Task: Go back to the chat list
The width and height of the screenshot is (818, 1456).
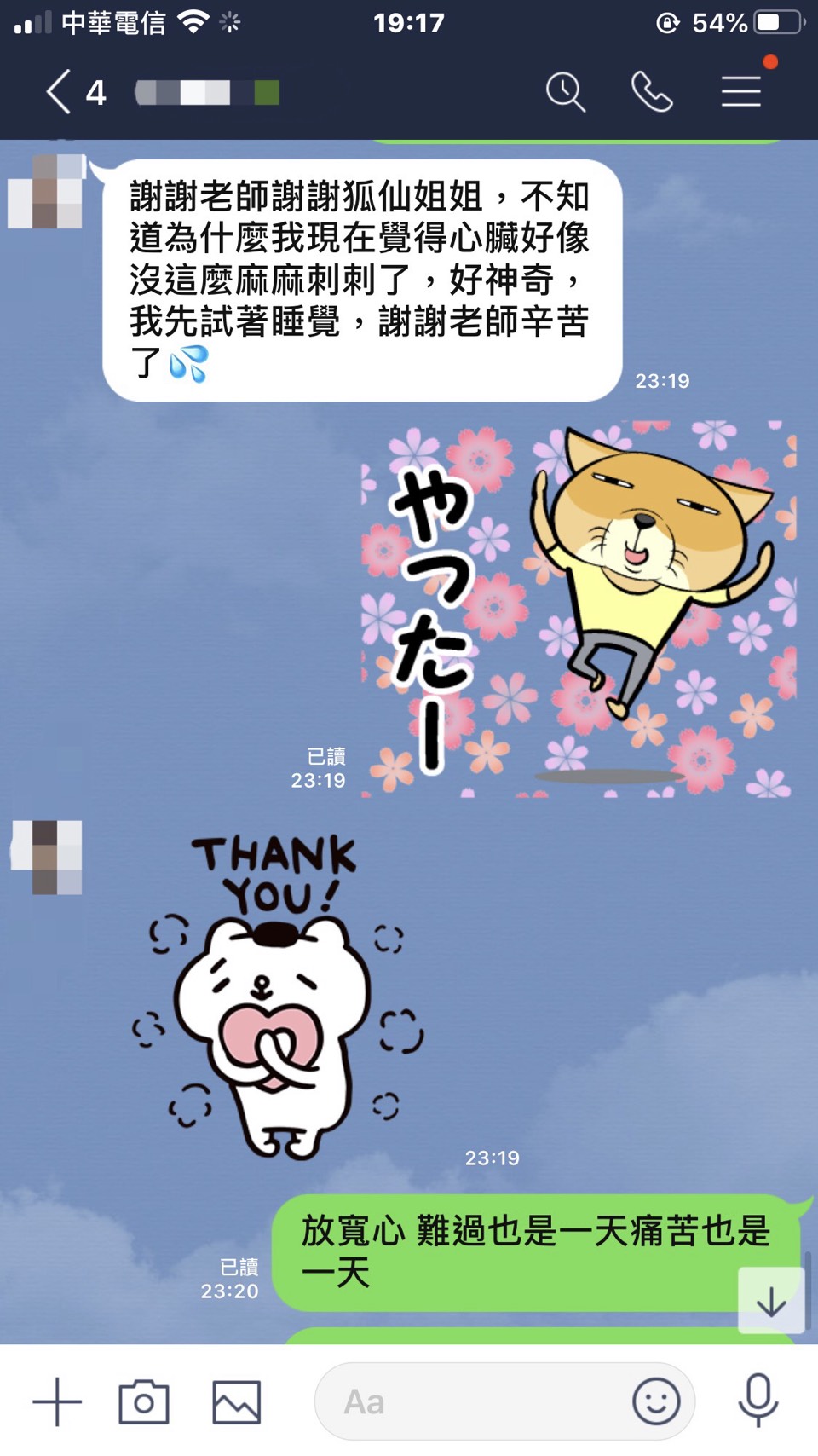Action: [60, 92]
